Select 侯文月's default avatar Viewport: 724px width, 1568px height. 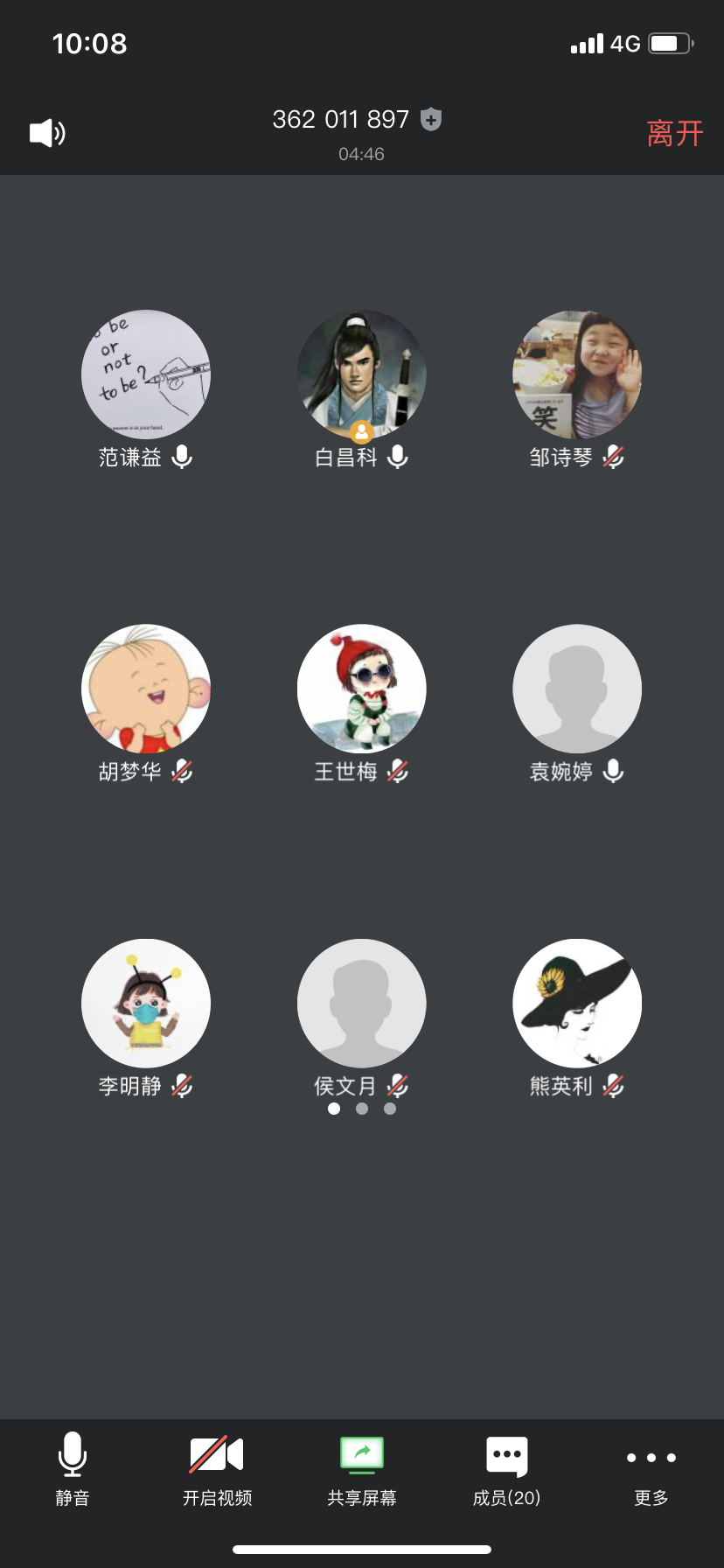362,1004
